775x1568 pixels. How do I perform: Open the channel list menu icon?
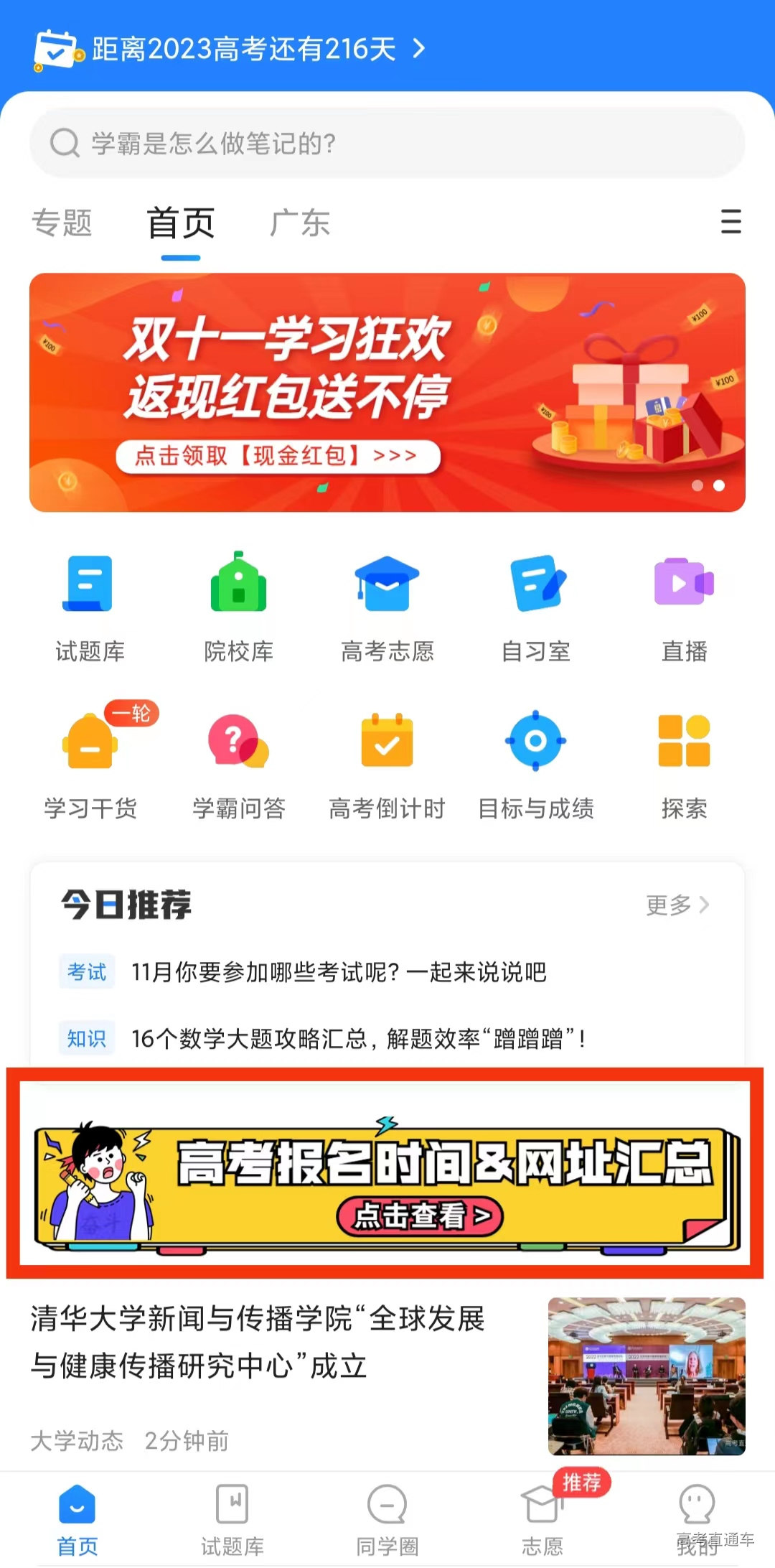click(731, 222)
